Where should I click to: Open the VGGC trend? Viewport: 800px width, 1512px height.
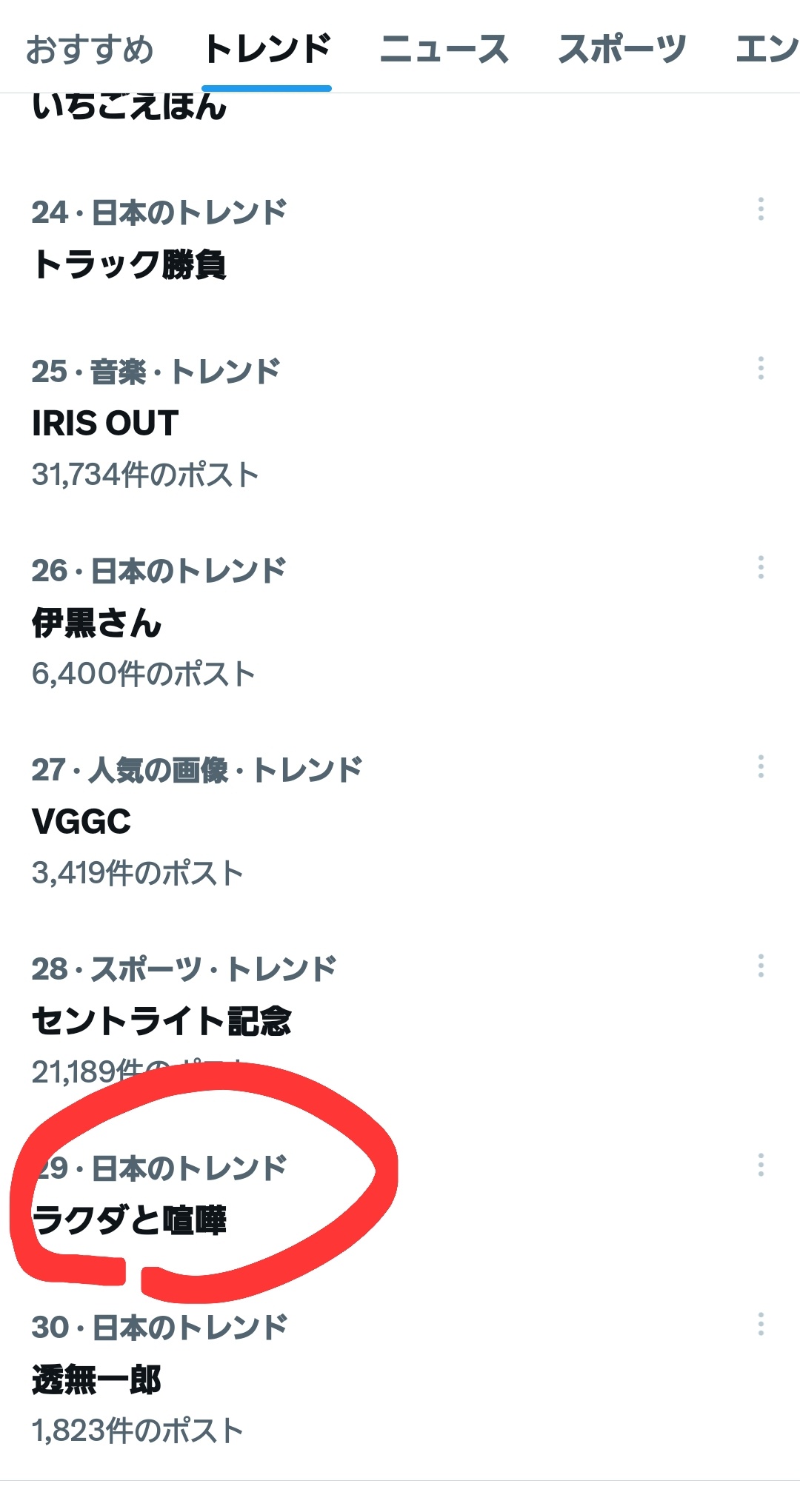click(81, 822)
